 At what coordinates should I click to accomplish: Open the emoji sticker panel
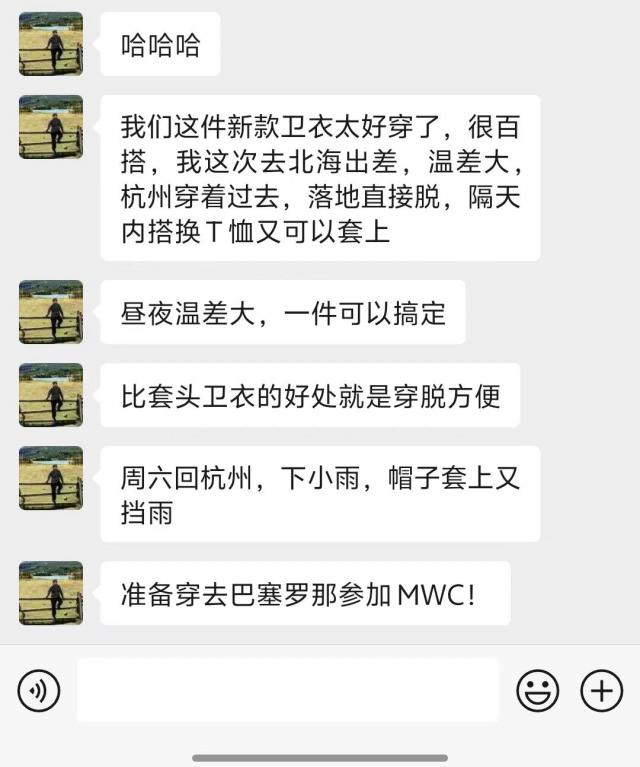[x=537, y=690]
